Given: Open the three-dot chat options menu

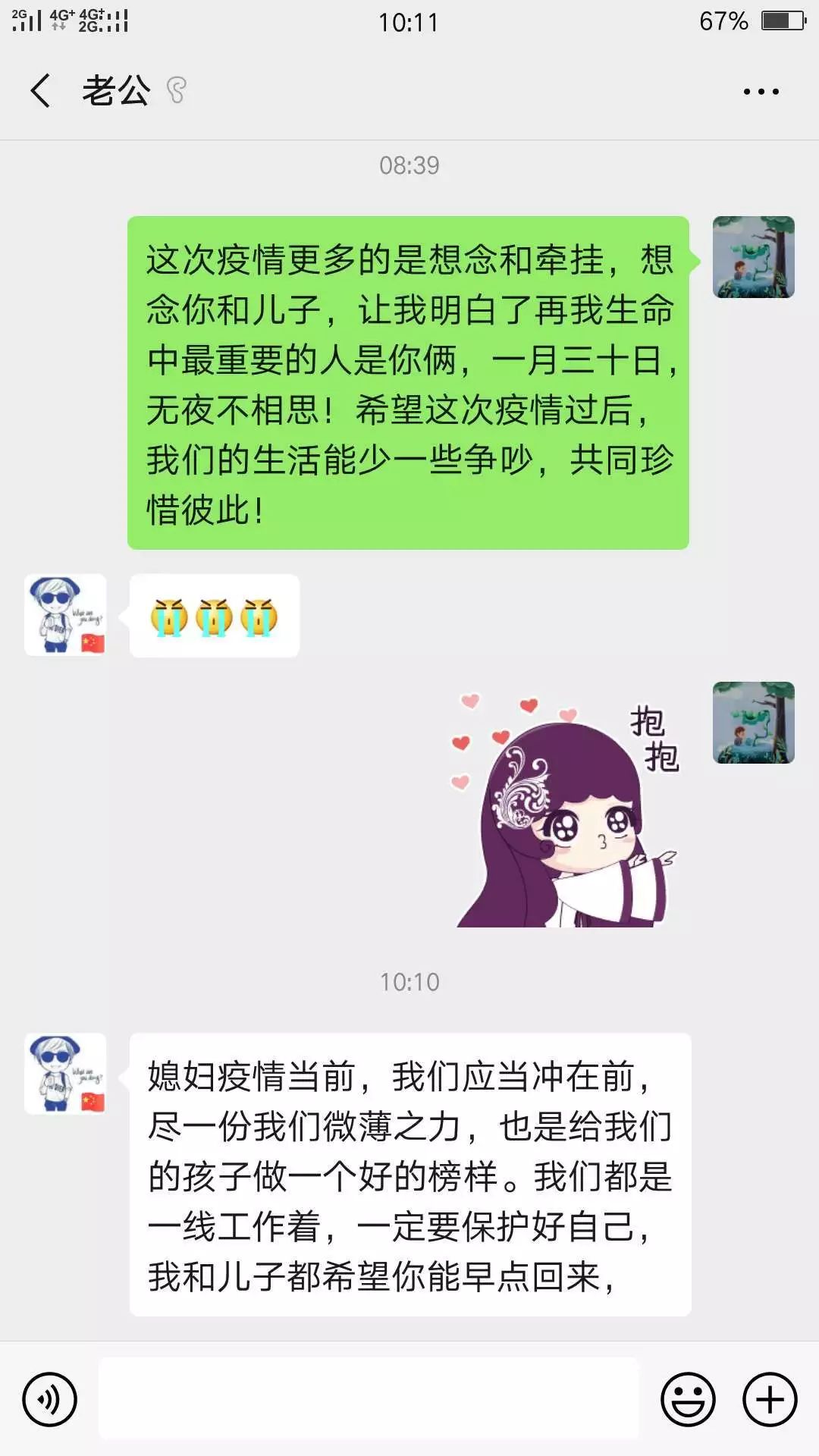Looking at the screenshot, I should click(x=761, y=92).
